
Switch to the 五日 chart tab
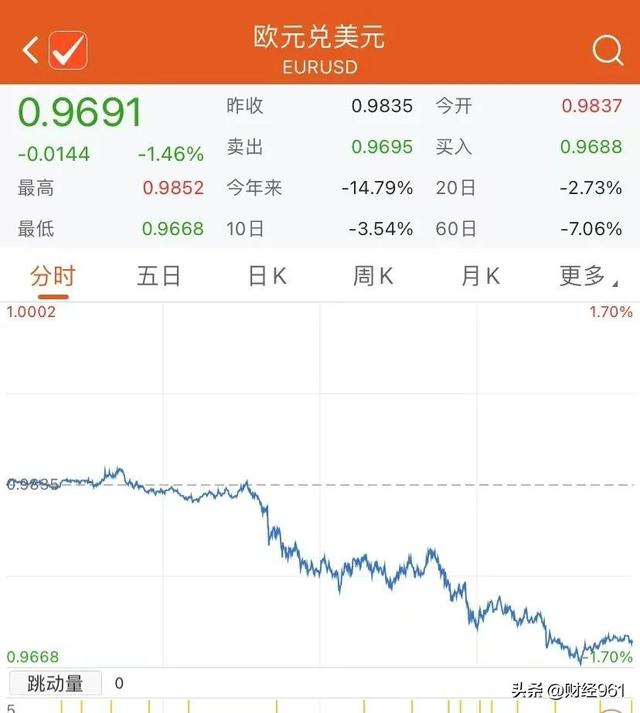[x=159, y=276]
